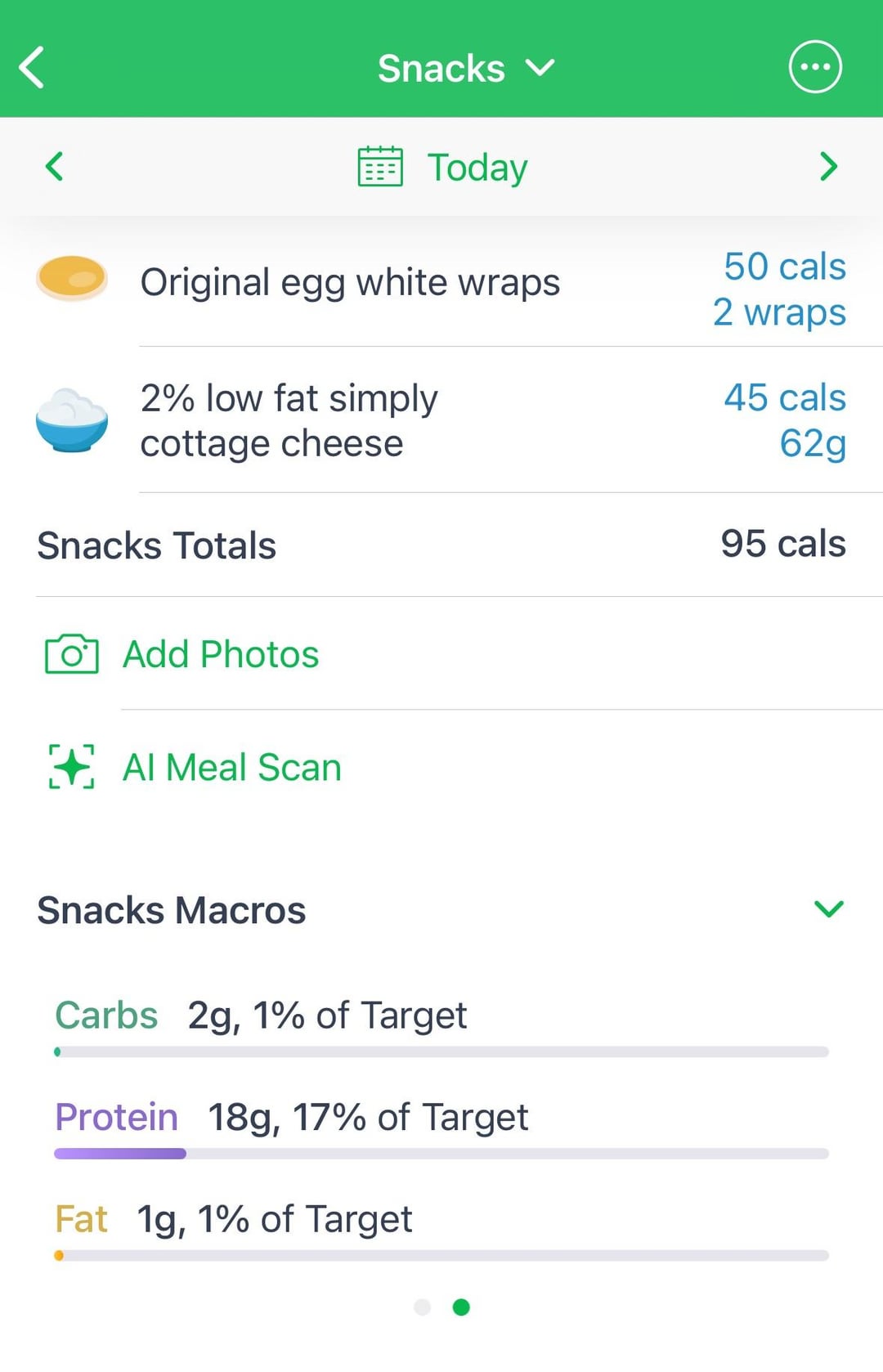Image resolution: width=883 pixels, height=1372 pixels.
Task: Open the Snacks meal dropdown
Action: (x=465, y=68)
